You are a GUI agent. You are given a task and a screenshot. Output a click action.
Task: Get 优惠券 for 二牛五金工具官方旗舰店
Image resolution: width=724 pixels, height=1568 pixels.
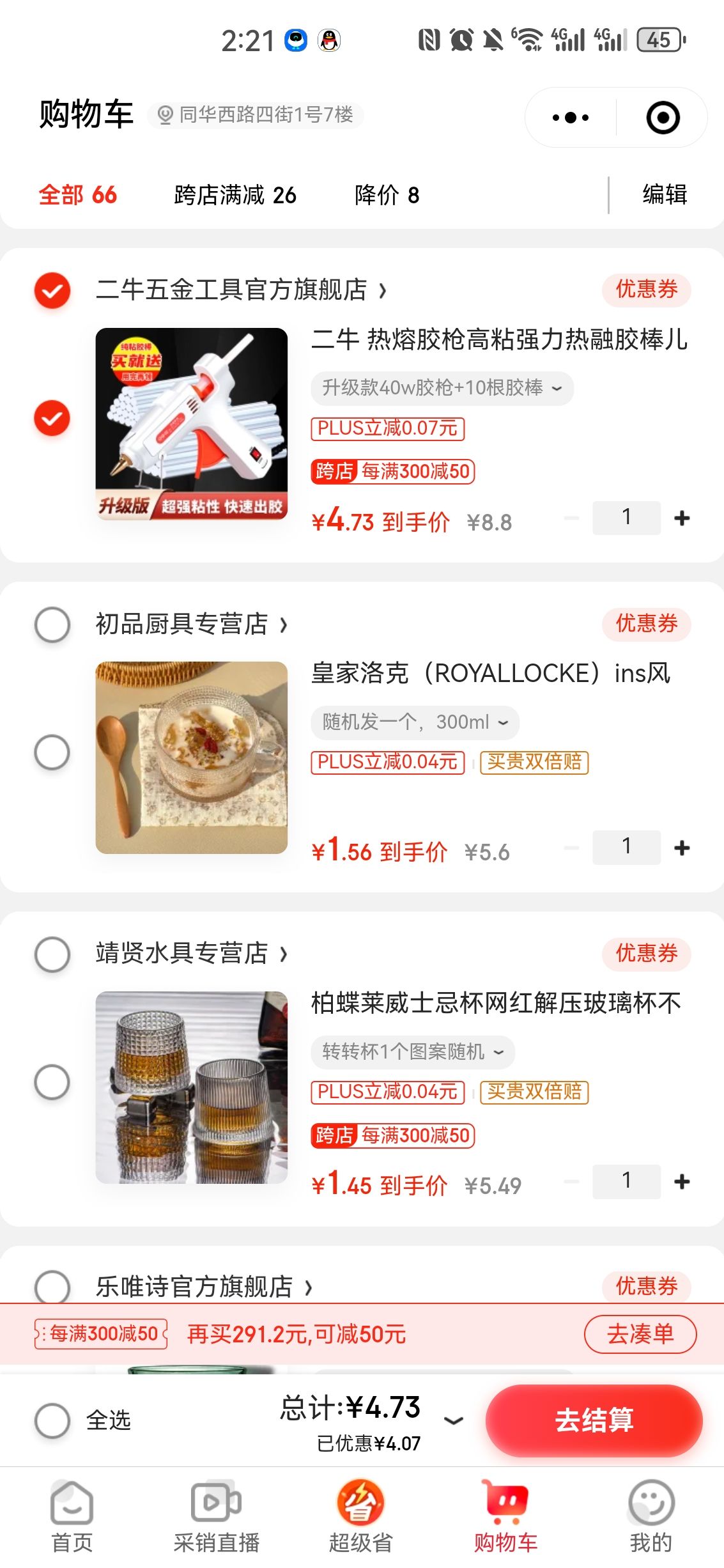click(x=646, y=290)
